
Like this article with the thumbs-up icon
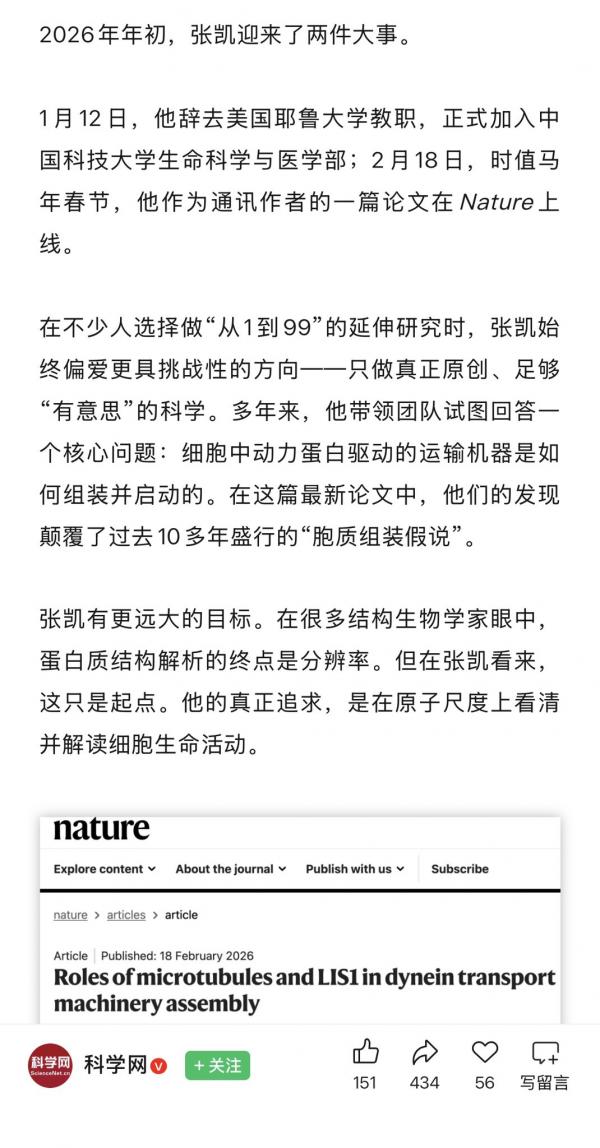[x=365, y=1052]
